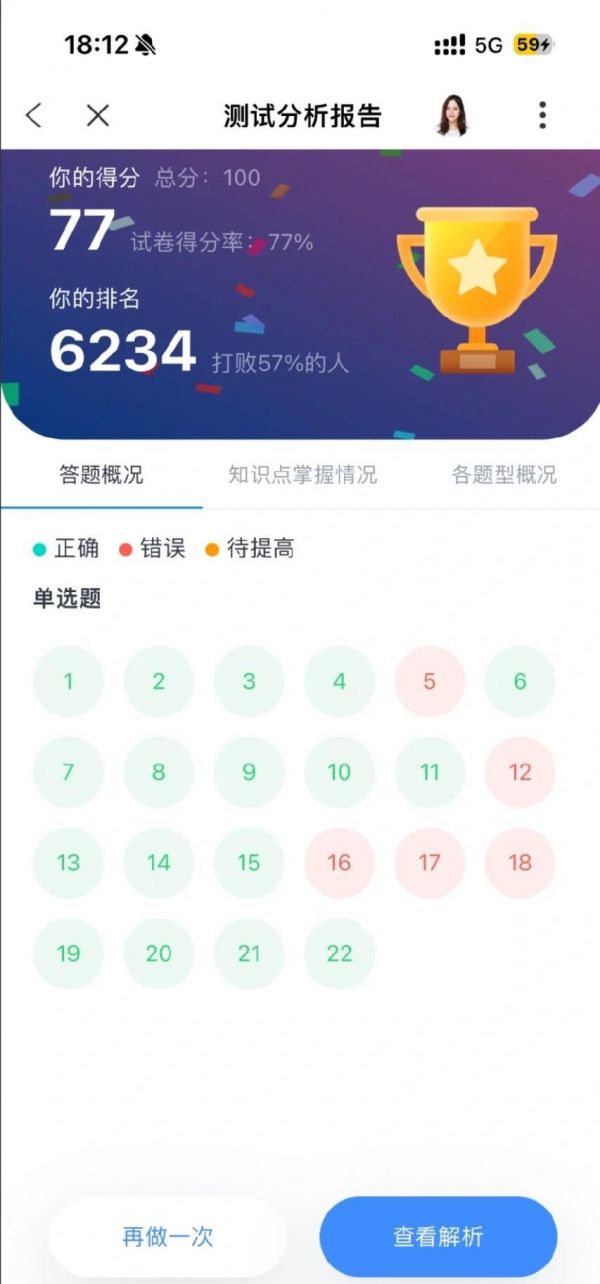View question 10 result
This screenshot has height=1284, width=600.
[x=339, y=772]
